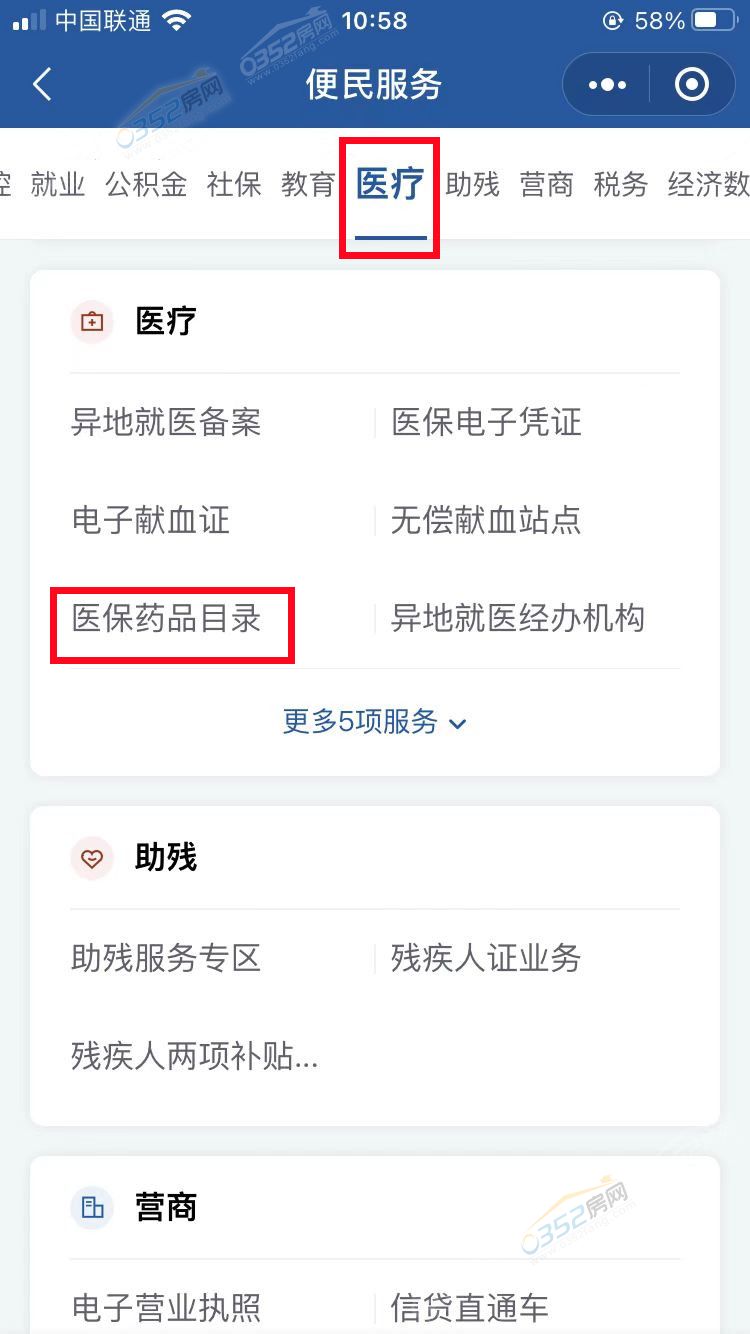Open the 税务 tab
Image resolution: width=750 pixels, height=1334 pixels.
[x=620, y=185]
